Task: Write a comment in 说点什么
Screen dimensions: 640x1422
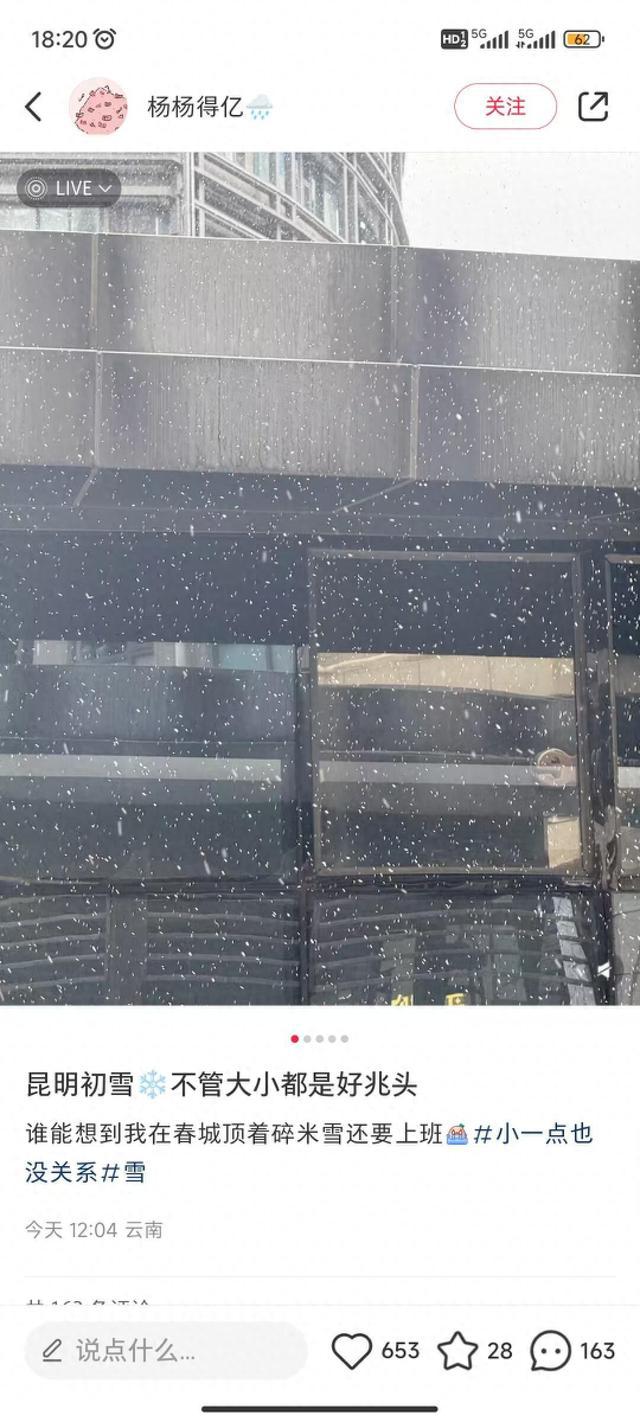Action: (165, 1351)
